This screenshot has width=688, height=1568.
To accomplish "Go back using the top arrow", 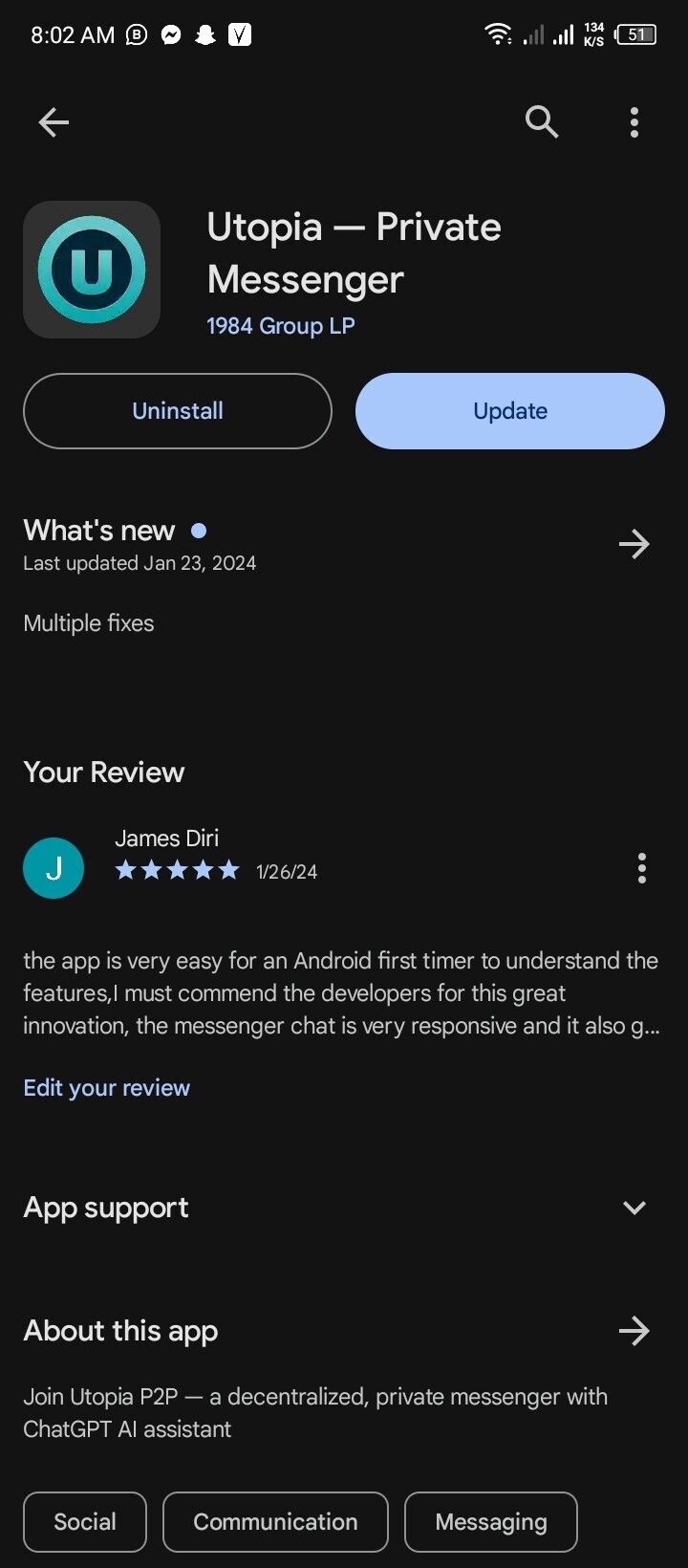I will (x=54, y=122).
